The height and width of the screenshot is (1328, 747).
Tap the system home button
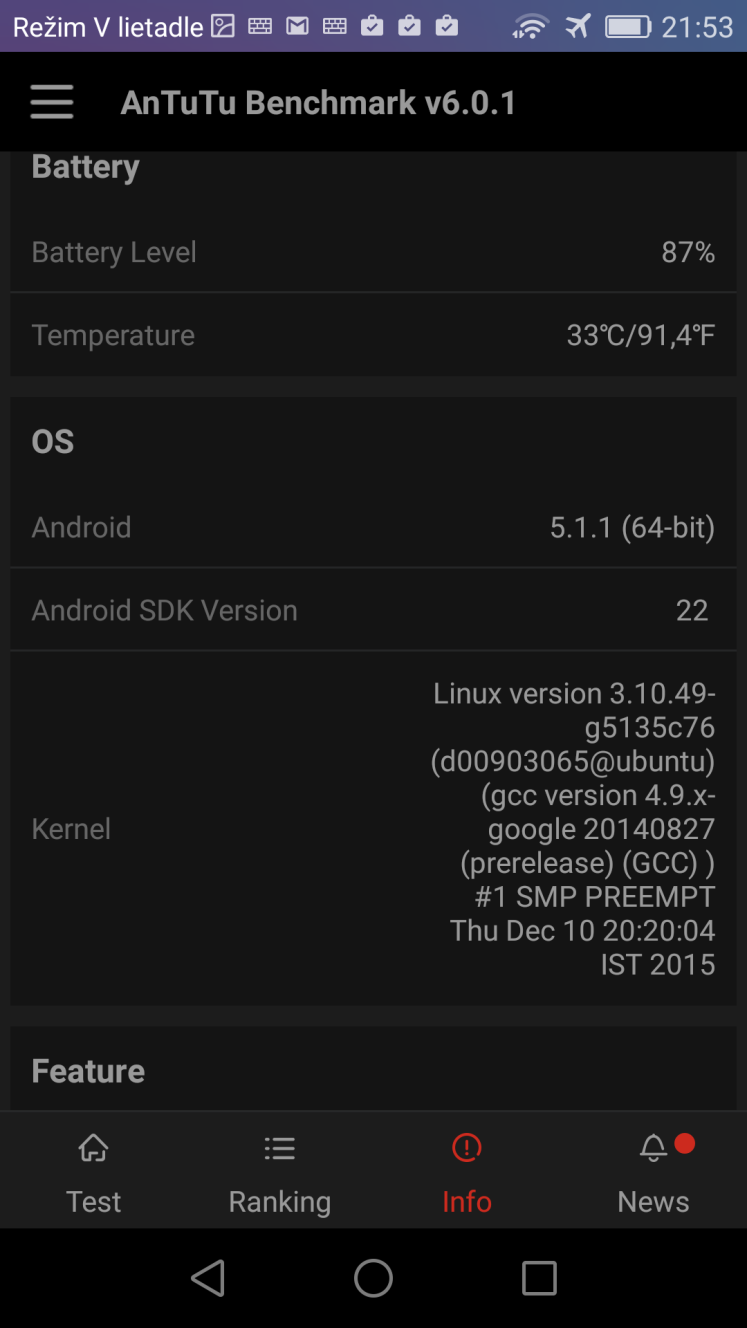click(373, 1277)
